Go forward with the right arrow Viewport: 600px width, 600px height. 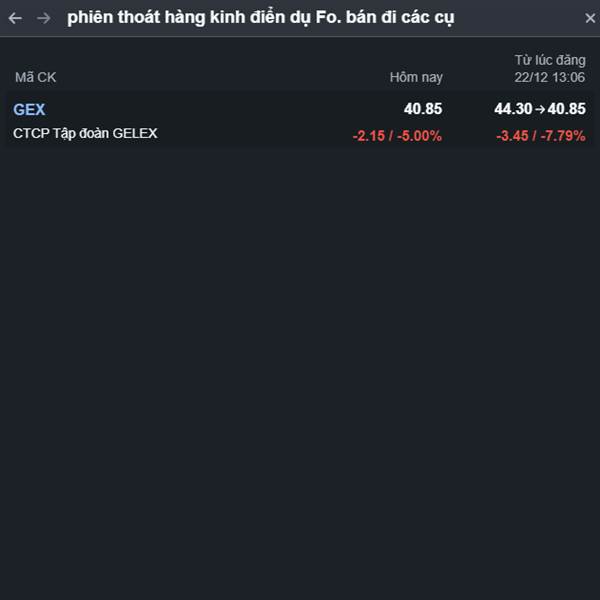43,18
